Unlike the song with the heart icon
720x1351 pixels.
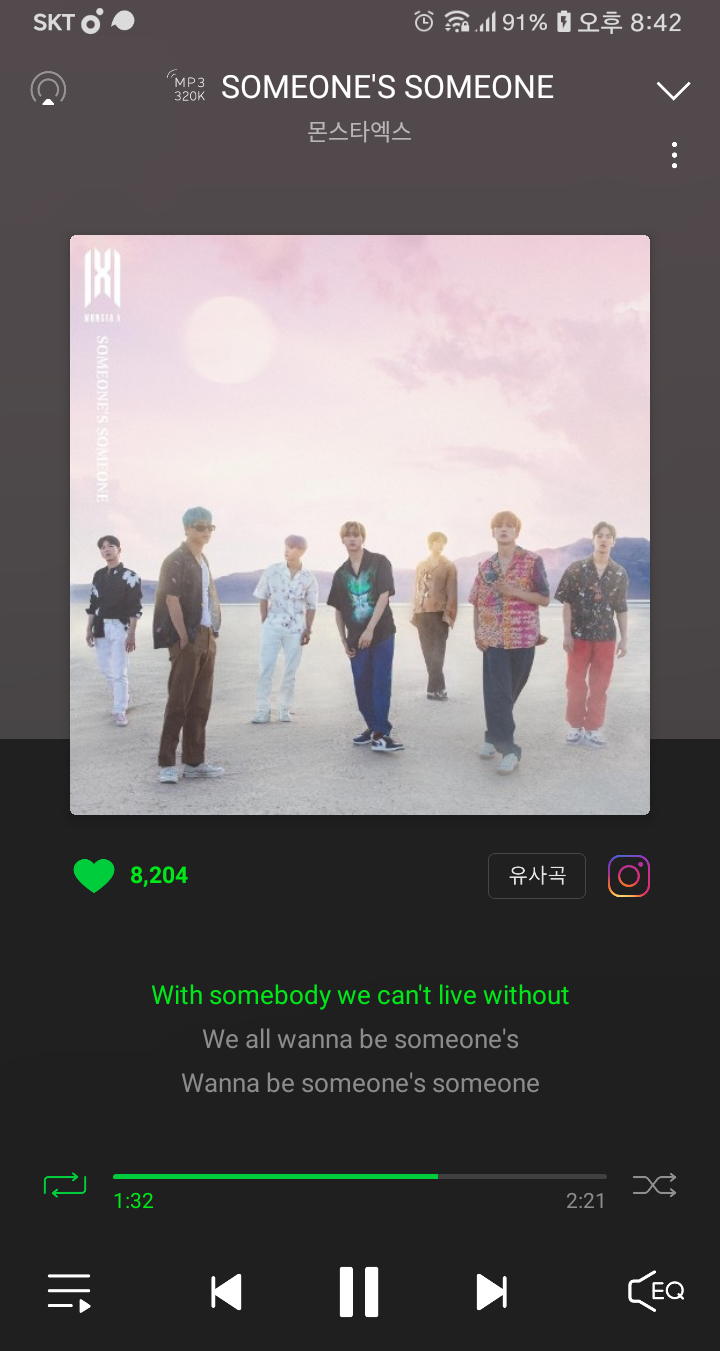(94, 876)
